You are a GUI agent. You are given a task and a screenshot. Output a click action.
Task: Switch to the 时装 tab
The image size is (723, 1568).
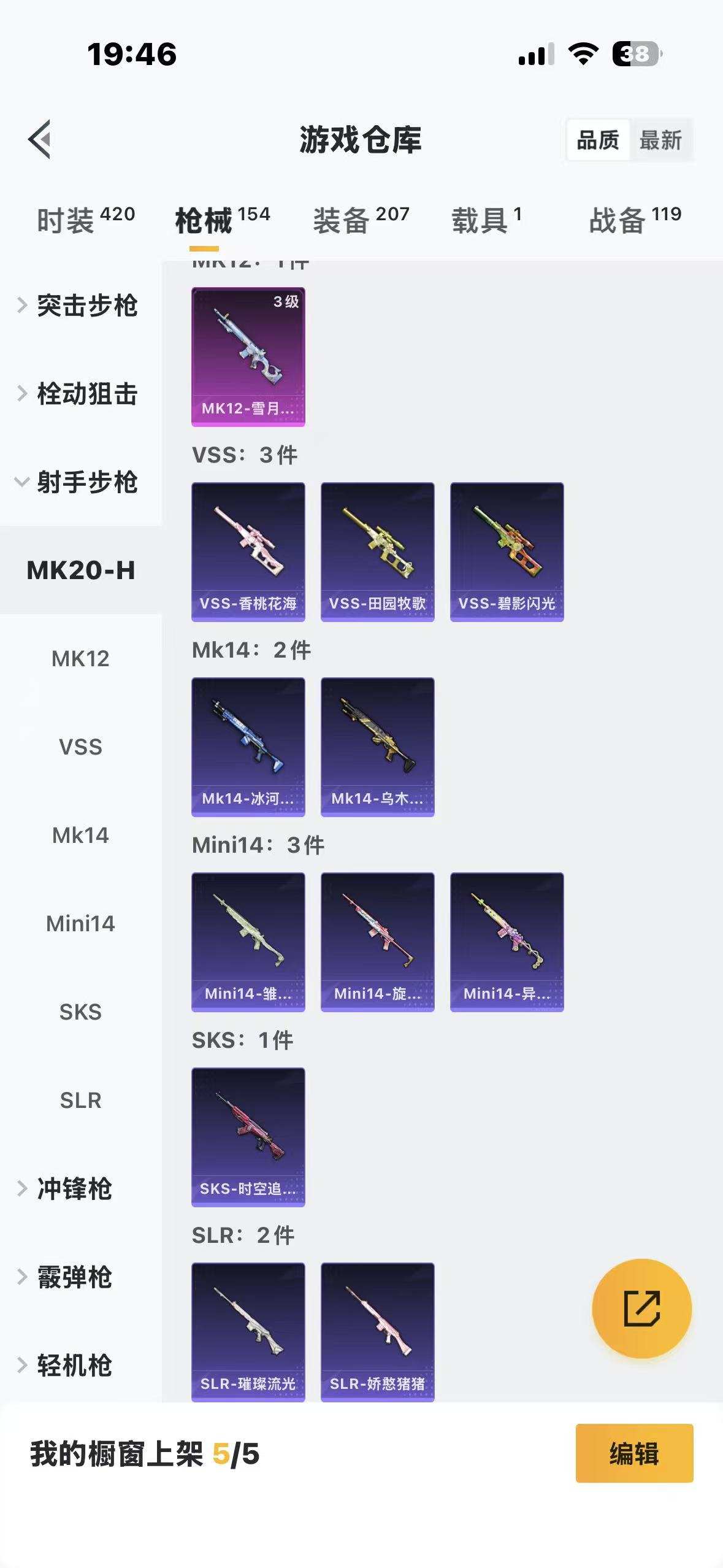(85, 220)
